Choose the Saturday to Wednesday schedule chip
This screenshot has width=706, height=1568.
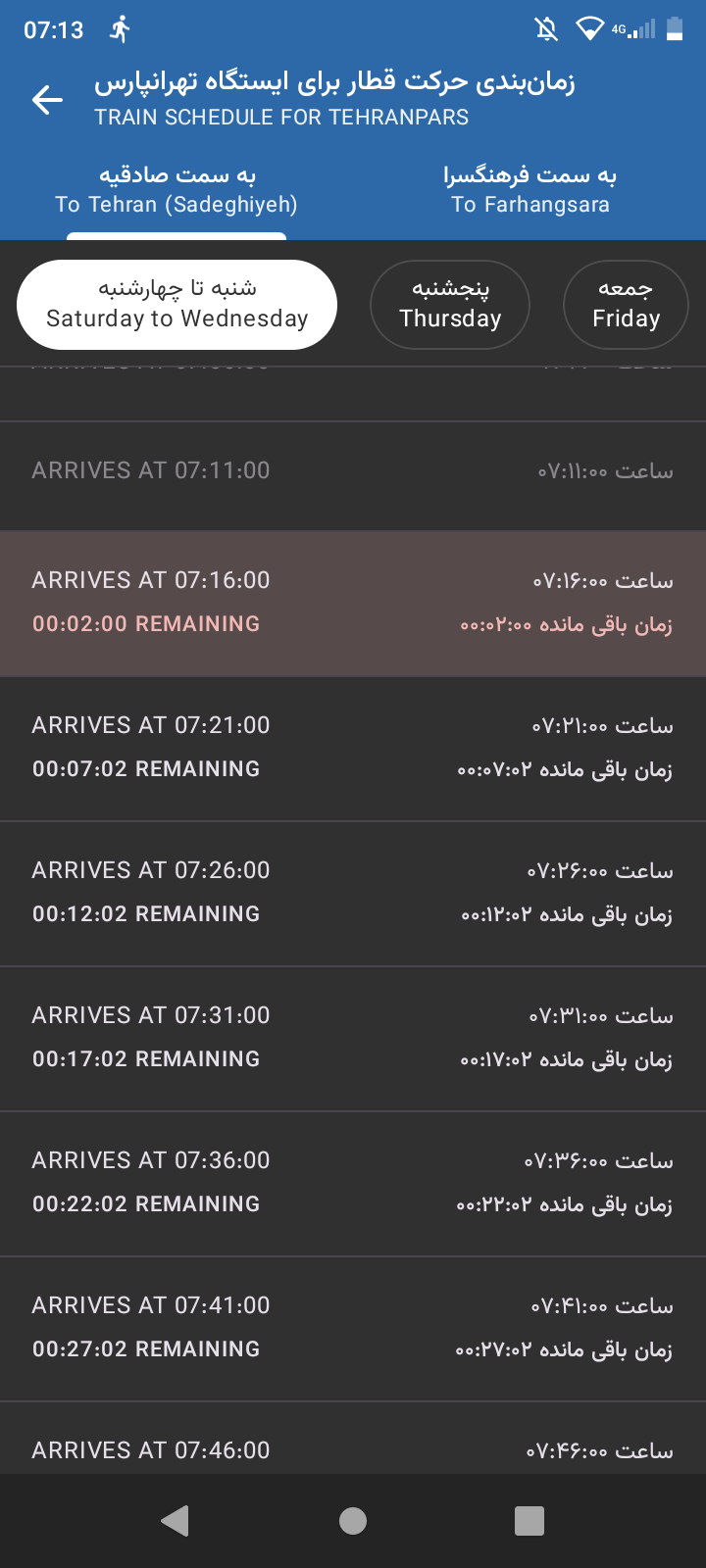pyautogui.click(x=176, y=305)
